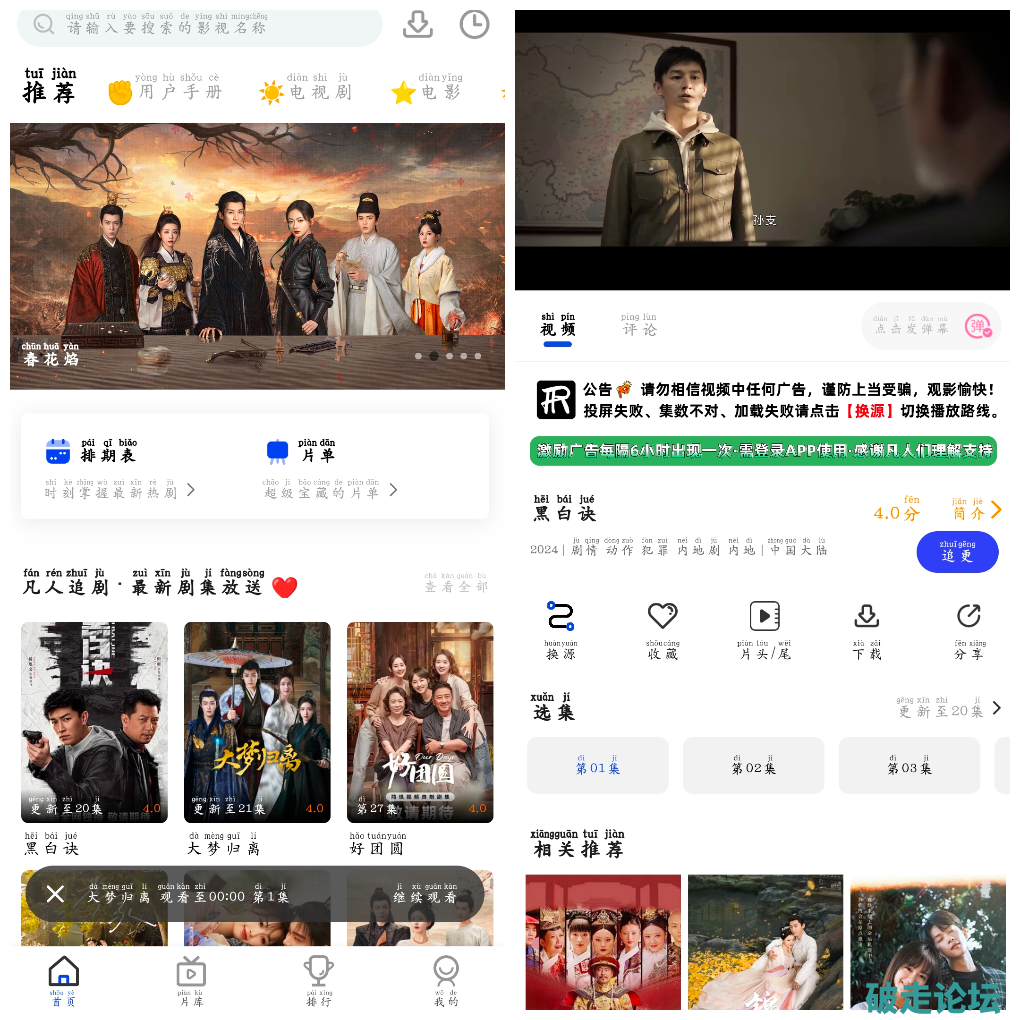Image resolution: width=1020 pixels, height=1020 pixels.
Task: Tap 点击发弹幕 to write a bullet comment
Action: tap(910, 327)
